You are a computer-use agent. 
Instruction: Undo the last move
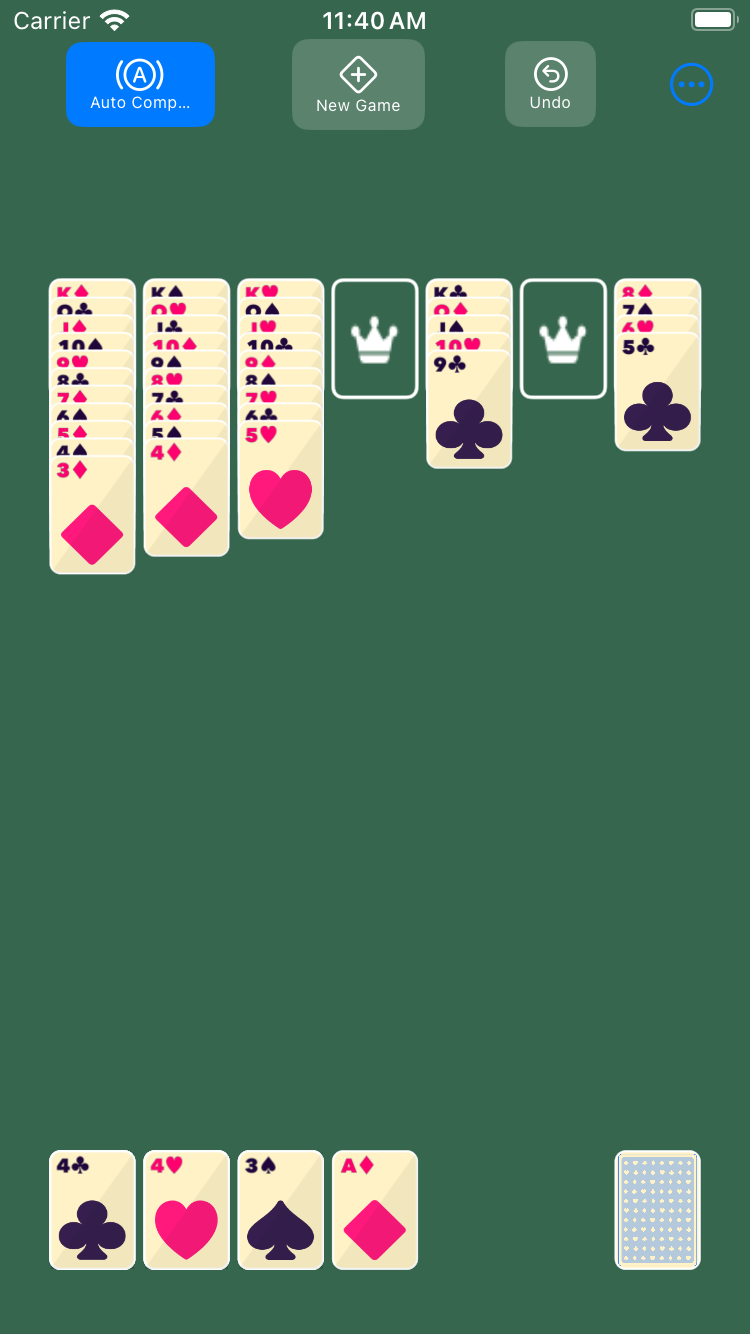click(550, 85)
